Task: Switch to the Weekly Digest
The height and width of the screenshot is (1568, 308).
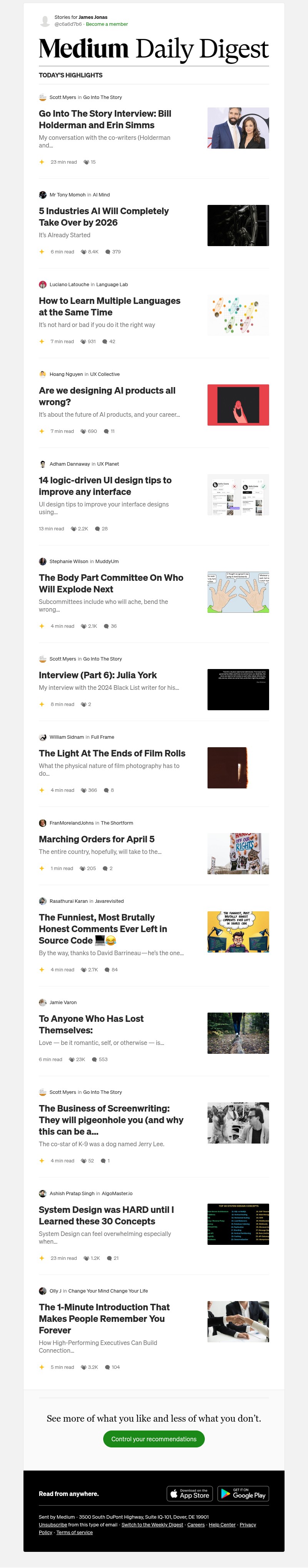Action: pyautogui.click(x=152, y=1525)
